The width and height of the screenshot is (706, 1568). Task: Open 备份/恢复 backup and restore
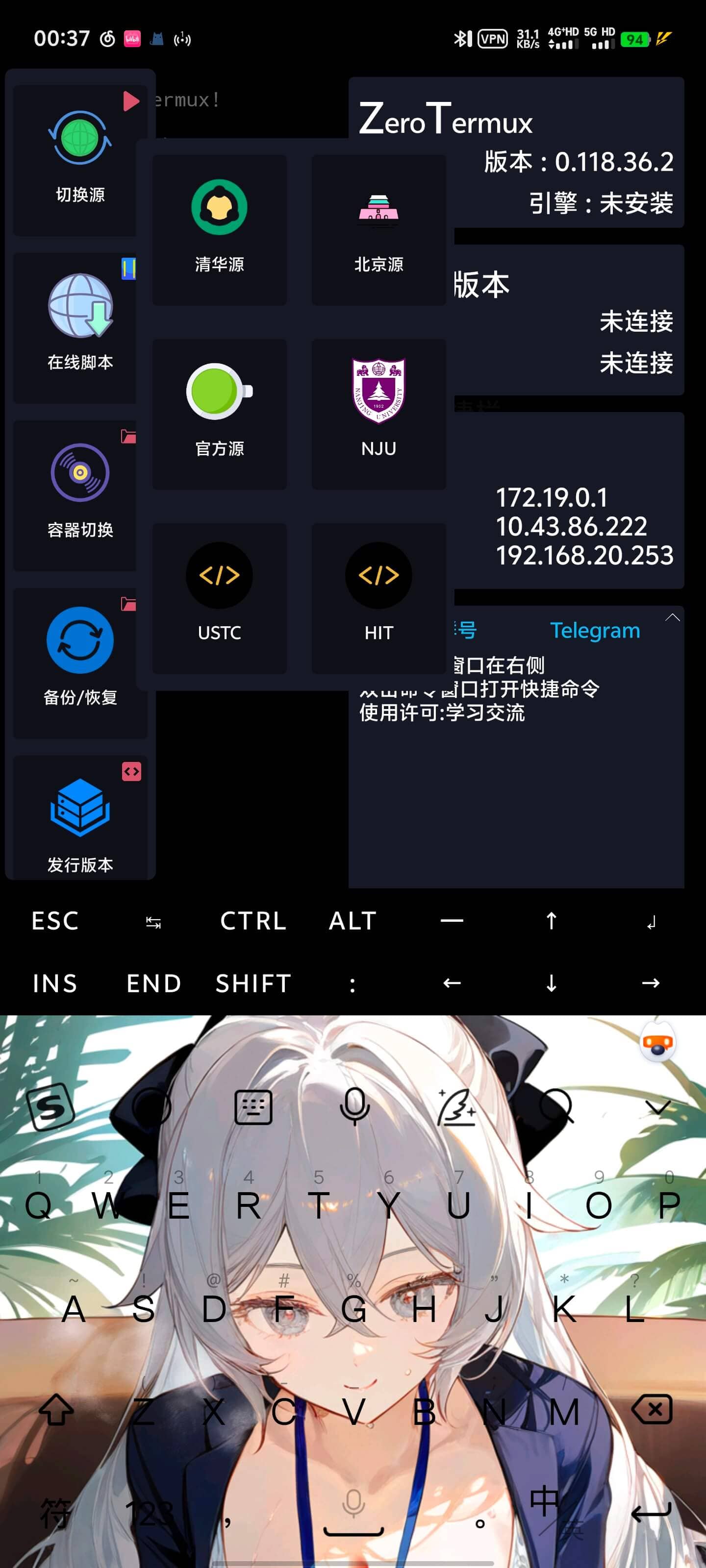tap(80, 662)
